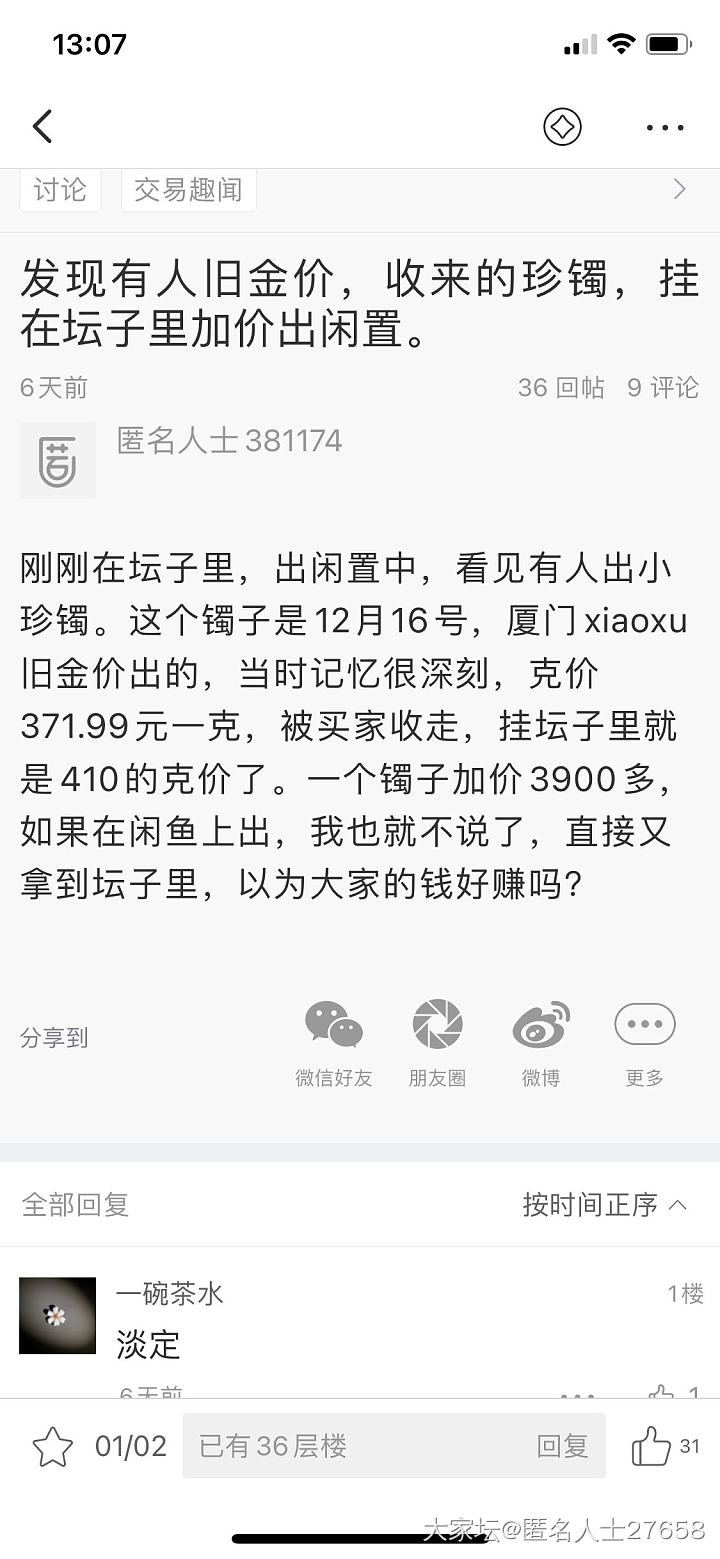720x1559 pixels.
Task: Tap the 回复 reply input box
Action: coord(394,1446)
